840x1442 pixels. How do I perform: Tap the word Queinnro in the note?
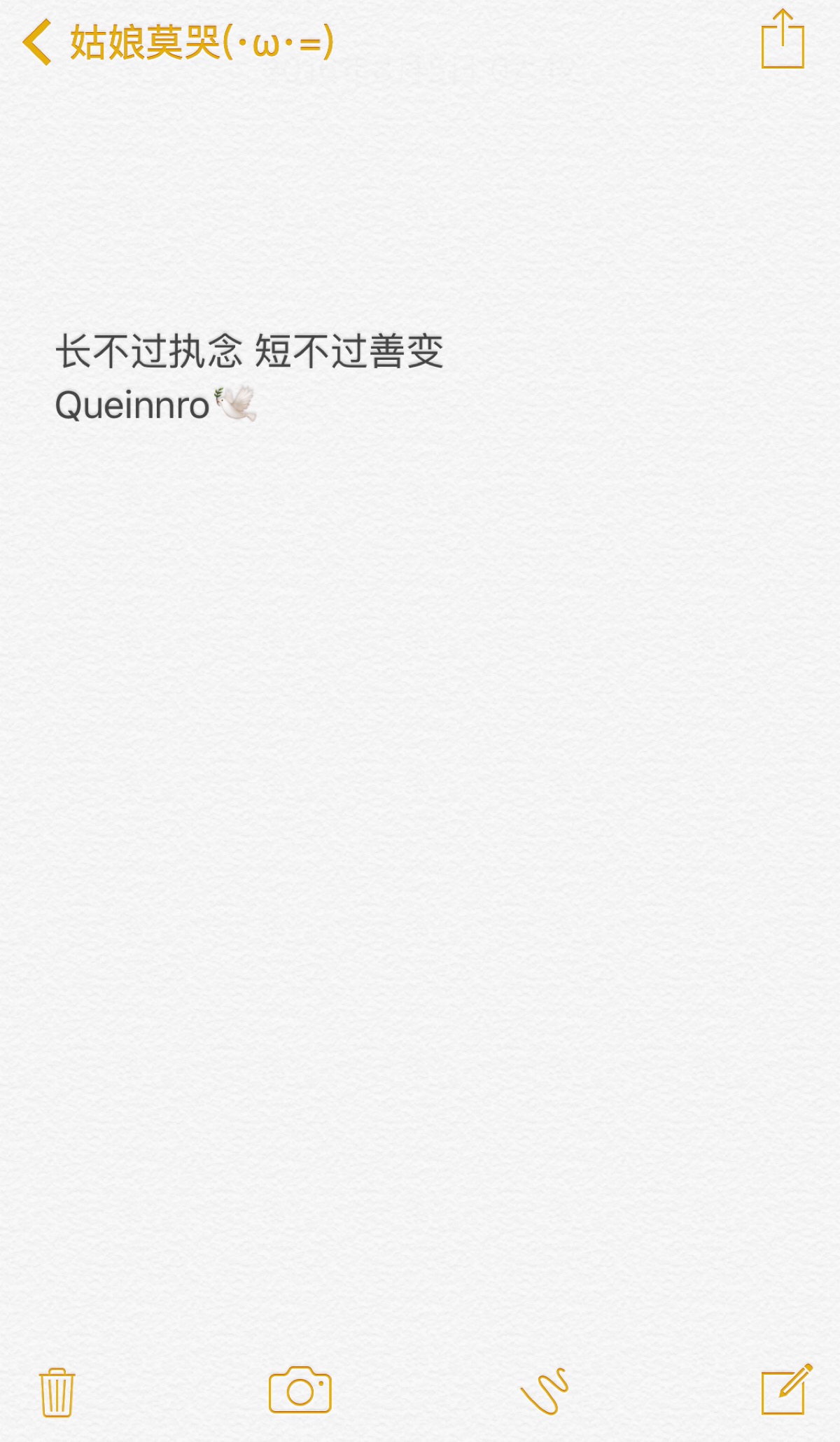pyautogui.click(x=133, y=401)
